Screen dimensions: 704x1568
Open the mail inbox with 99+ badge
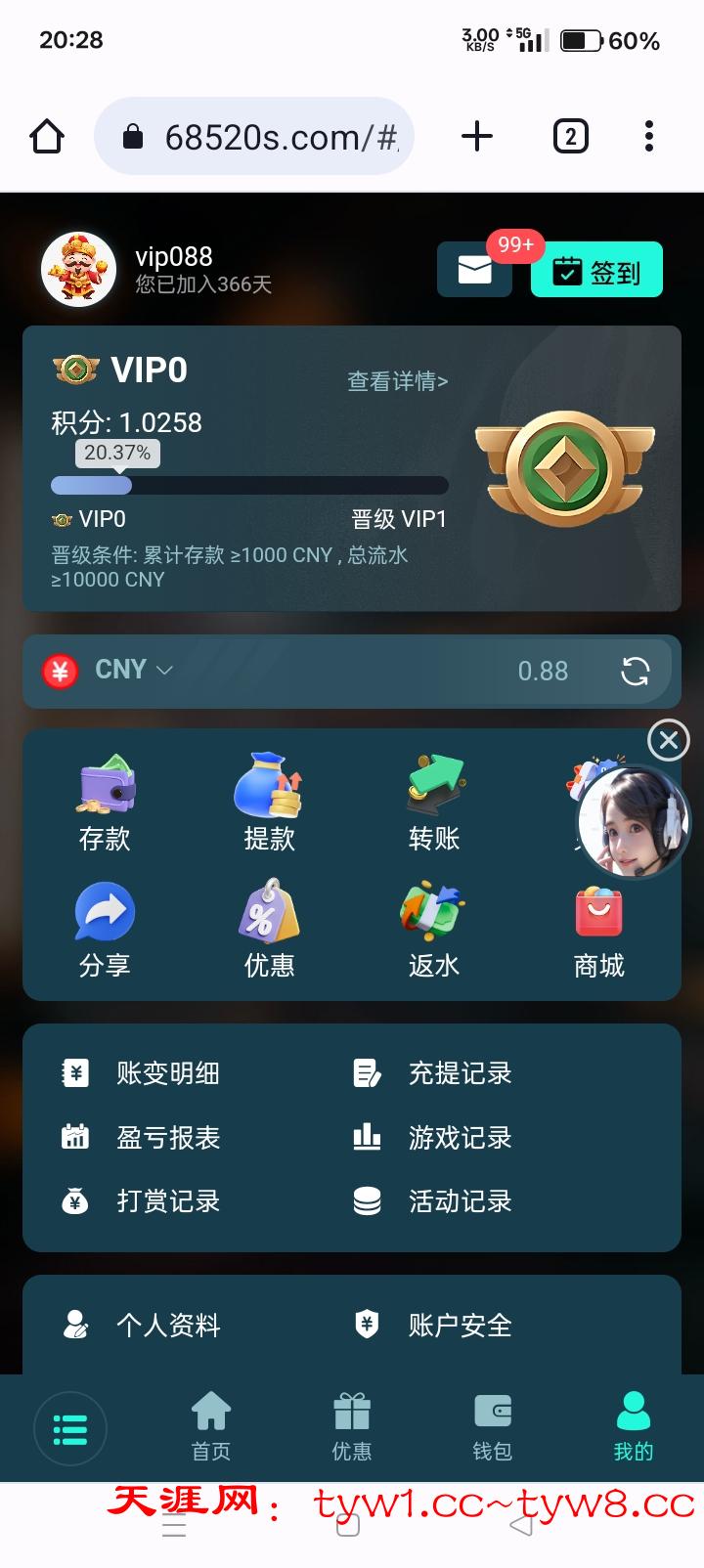coord(474,269)
